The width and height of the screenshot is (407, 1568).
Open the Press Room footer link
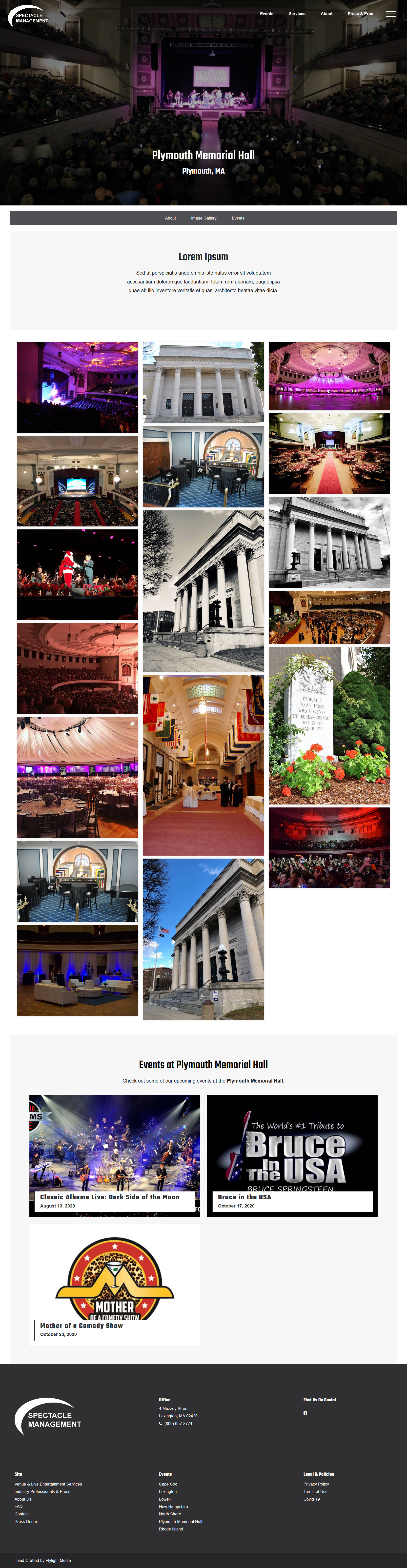[25, 1521]
